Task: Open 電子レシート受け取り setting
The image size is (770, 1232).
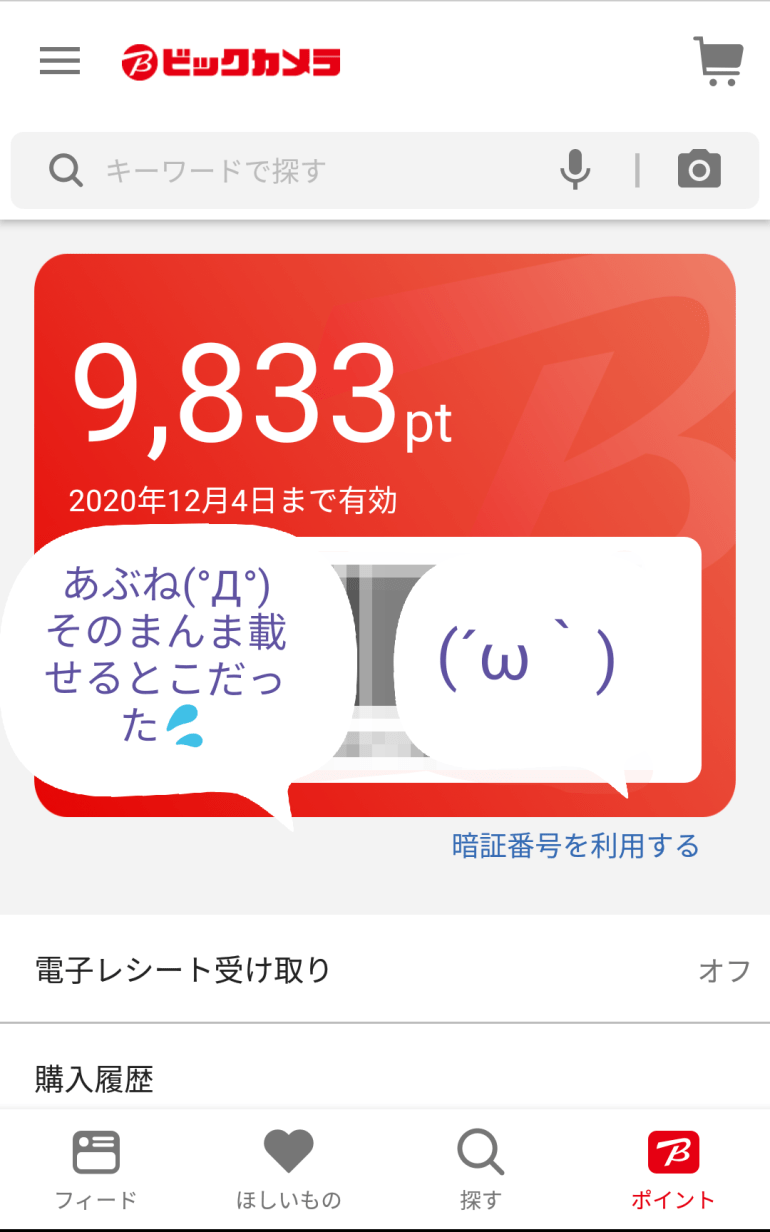Action: [385, 970]
